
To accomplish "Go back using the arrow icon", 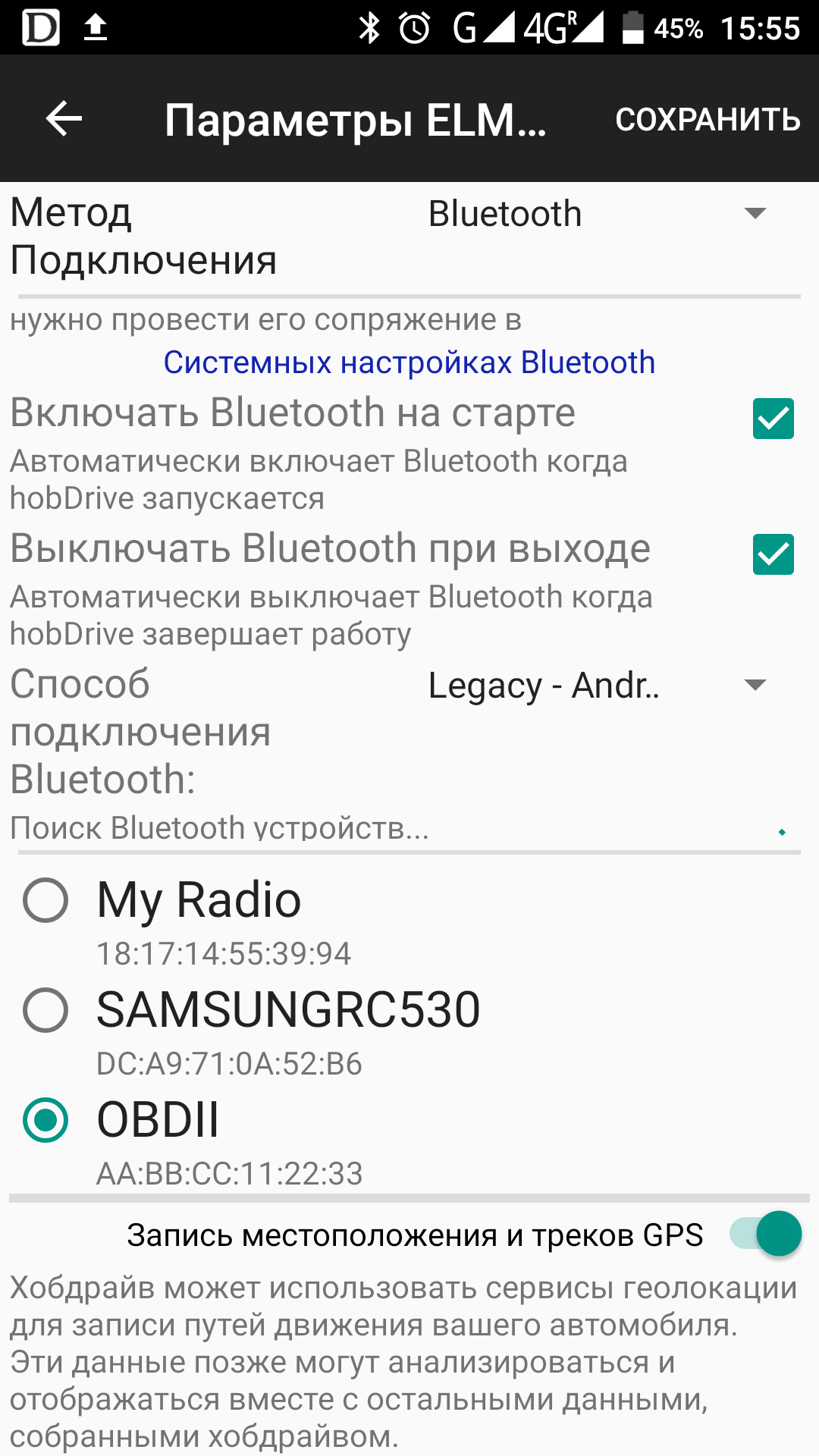I will pyautogui.click(x=64, y=119).
